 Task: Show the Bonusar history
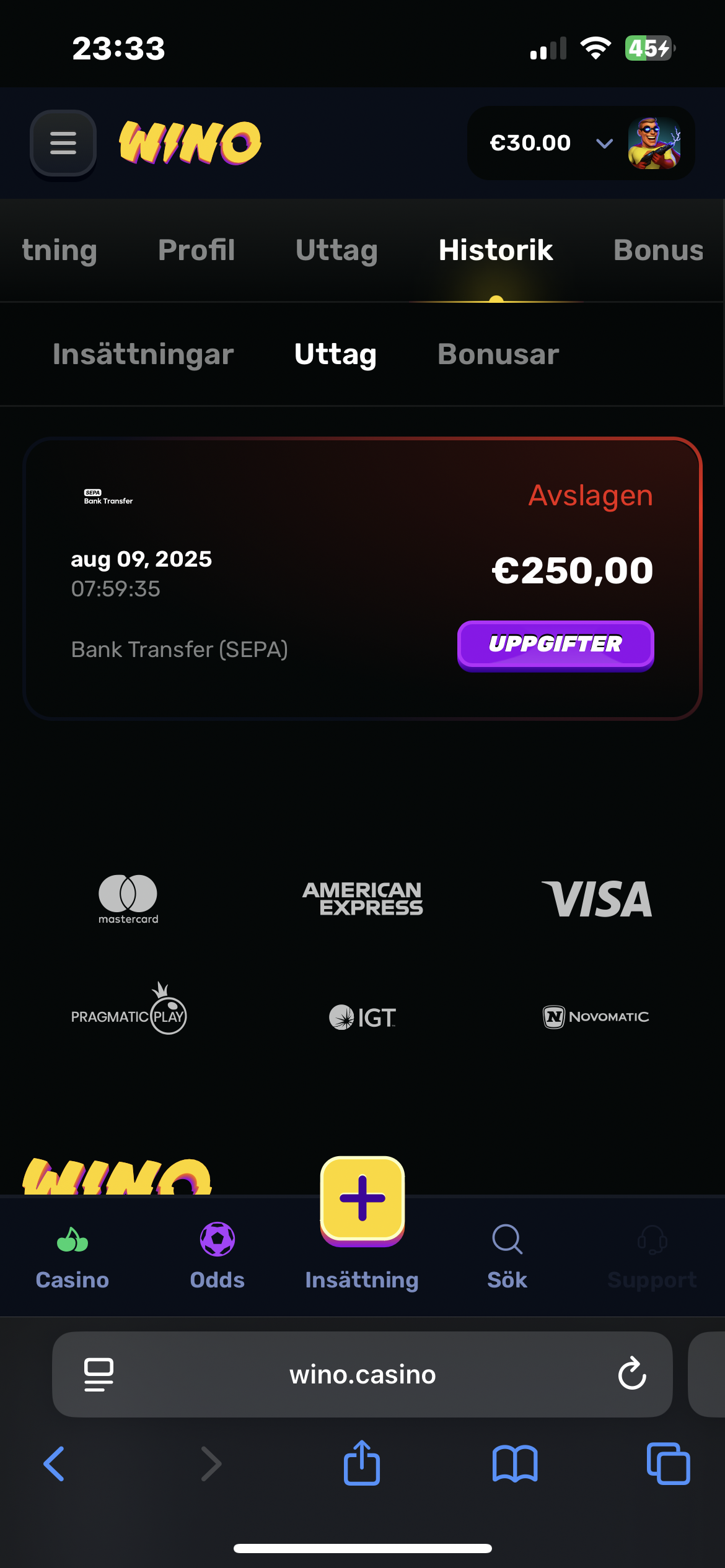tap(498, 354)
